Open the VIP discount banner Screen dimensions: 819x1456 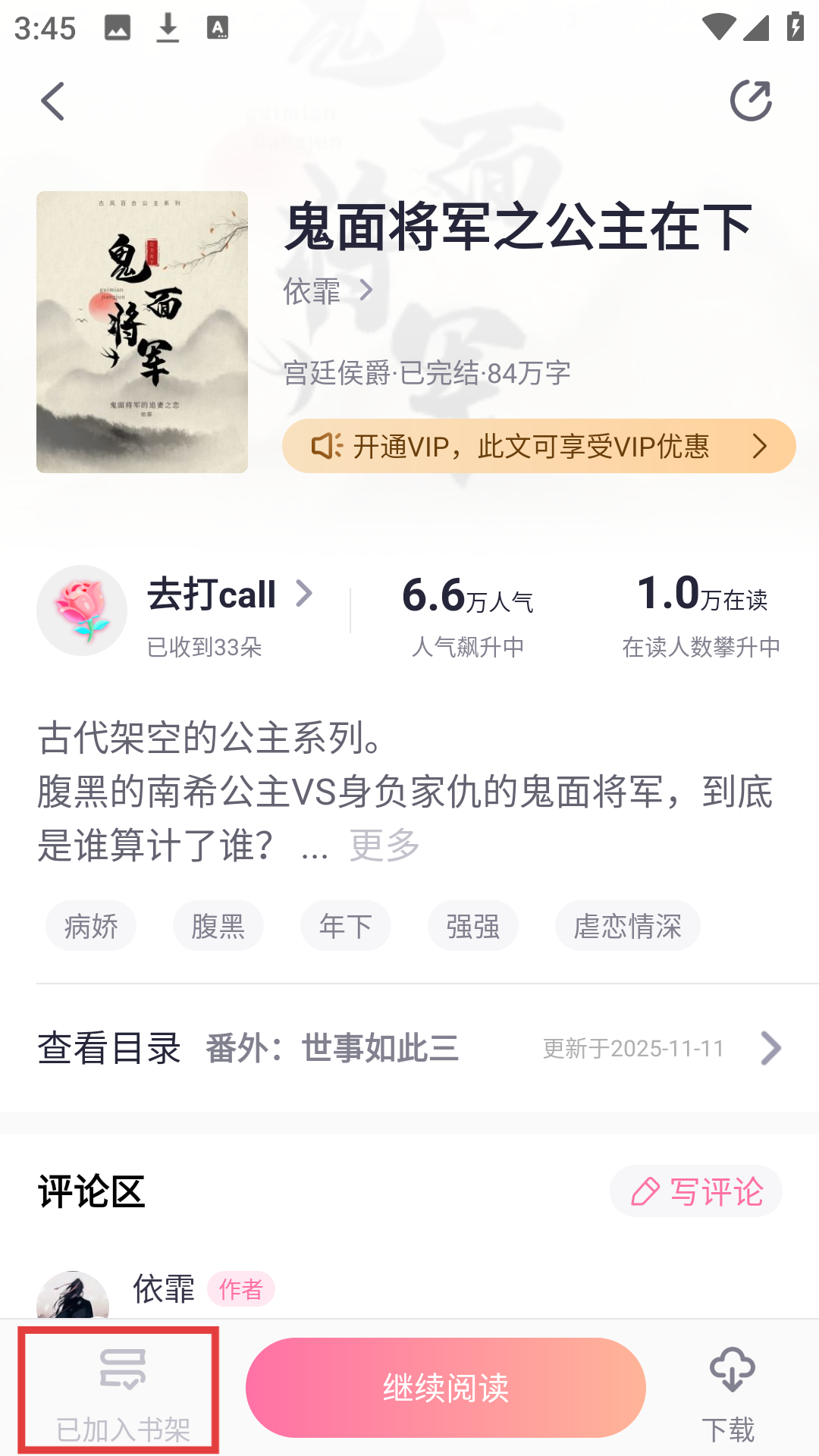tap(538, 446)
